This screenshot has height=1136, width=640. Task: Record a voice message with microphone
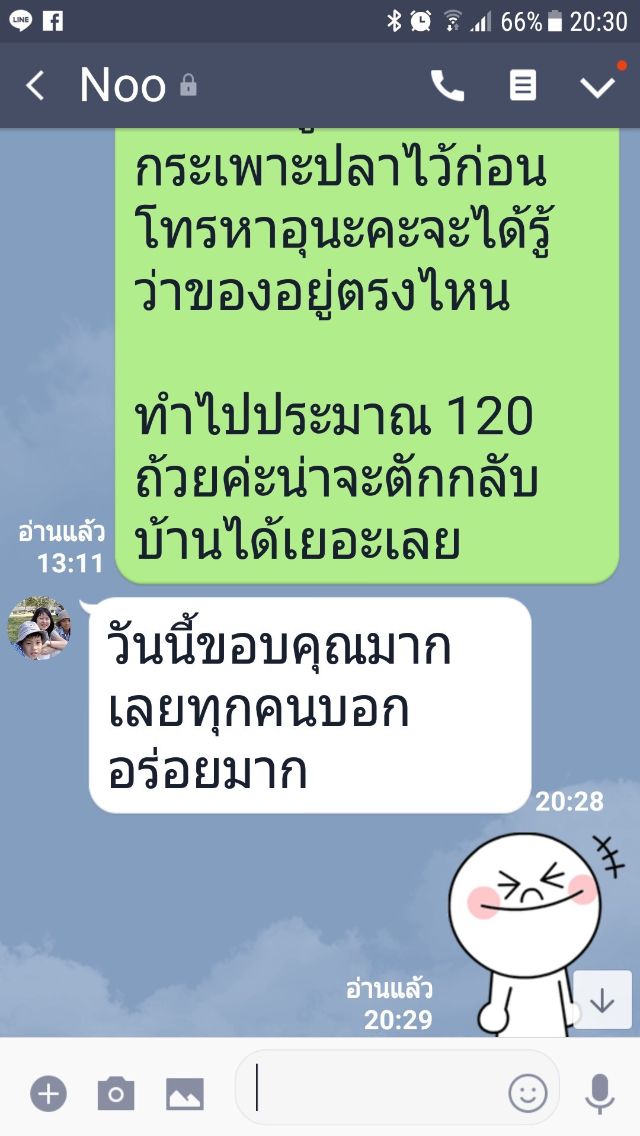click(x=600, y=1094)
